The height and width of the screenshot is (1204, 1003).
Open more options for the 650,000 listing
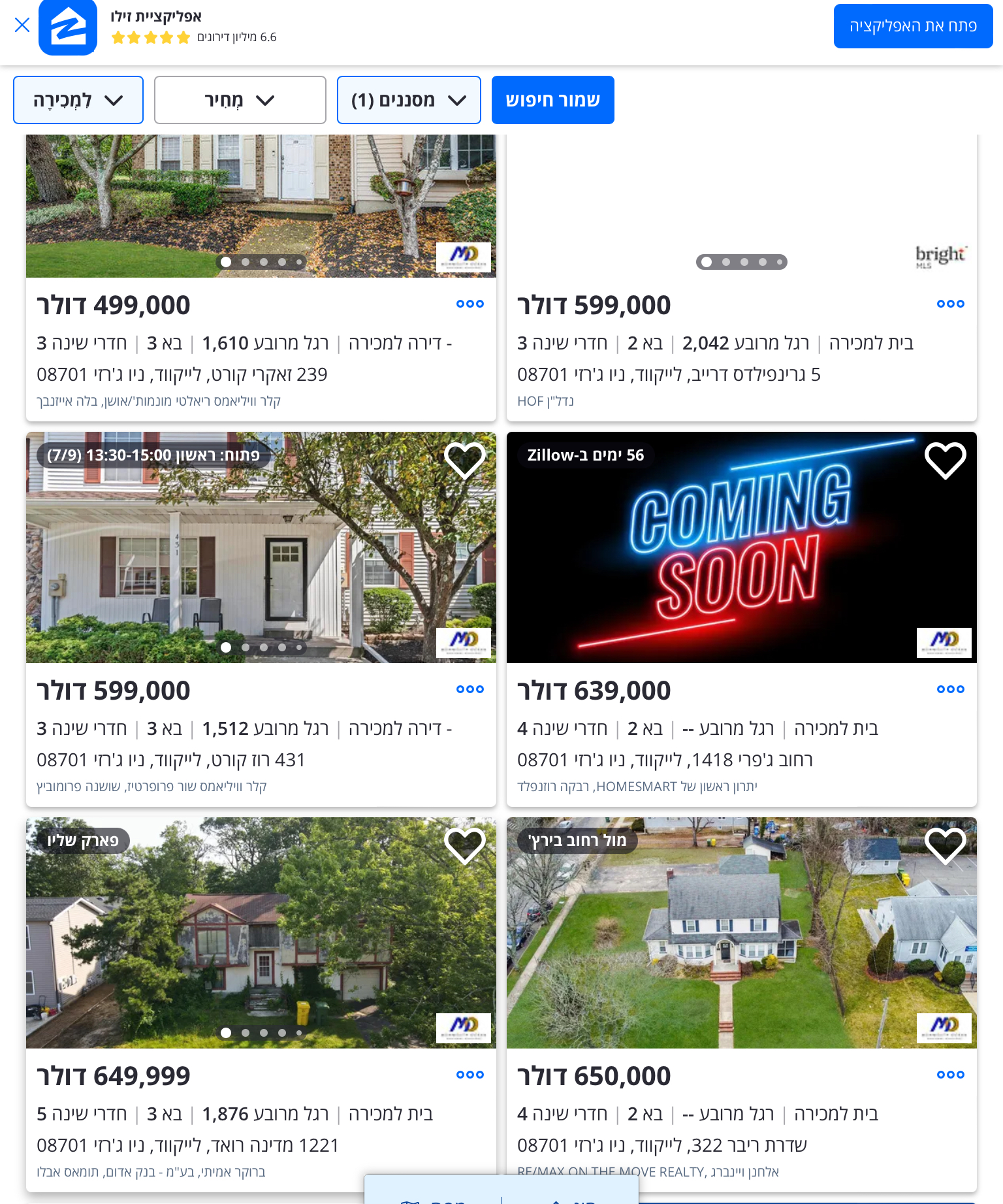coord(950,1075)
